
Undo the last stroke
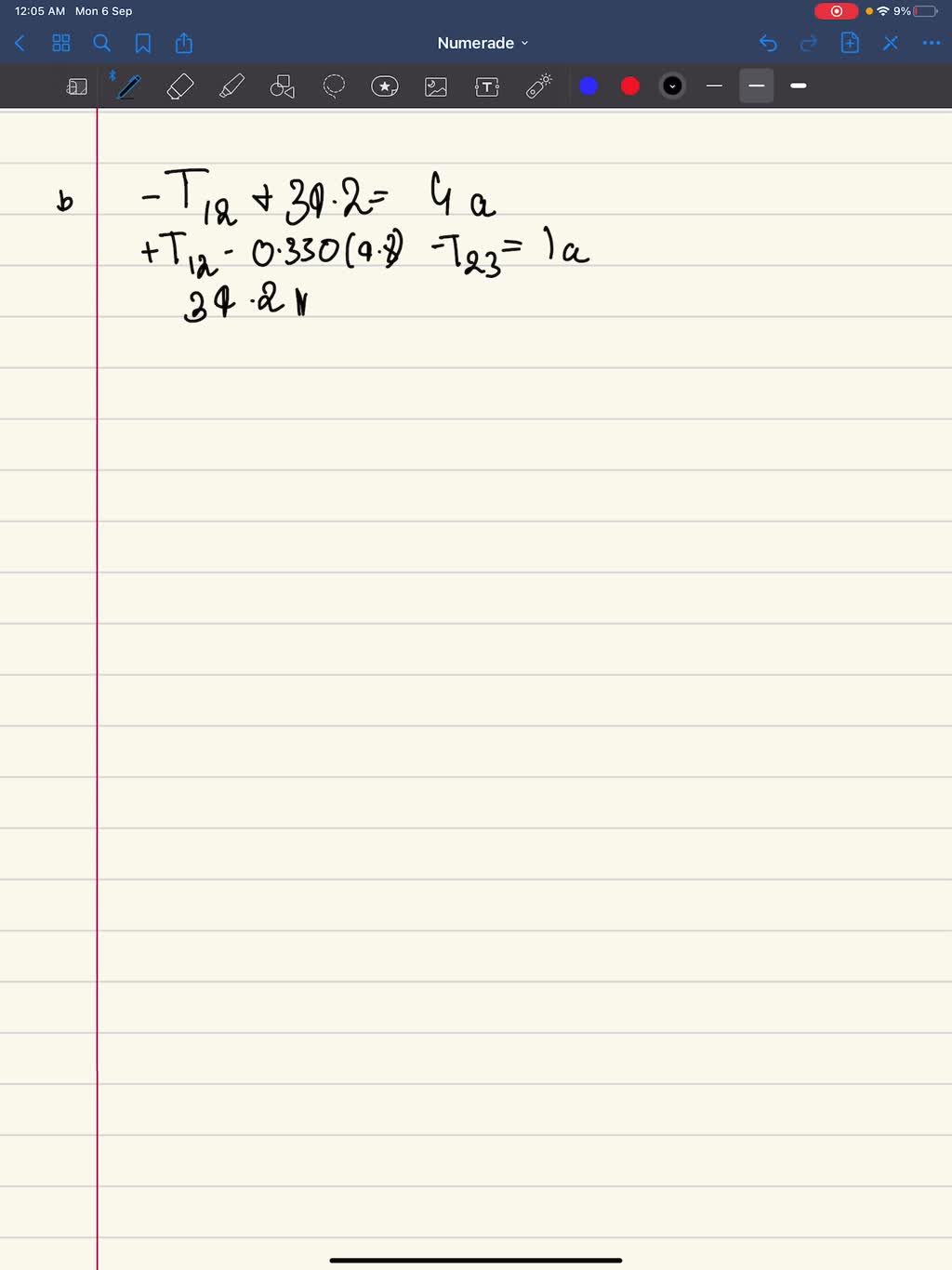[x=768, y=43]
